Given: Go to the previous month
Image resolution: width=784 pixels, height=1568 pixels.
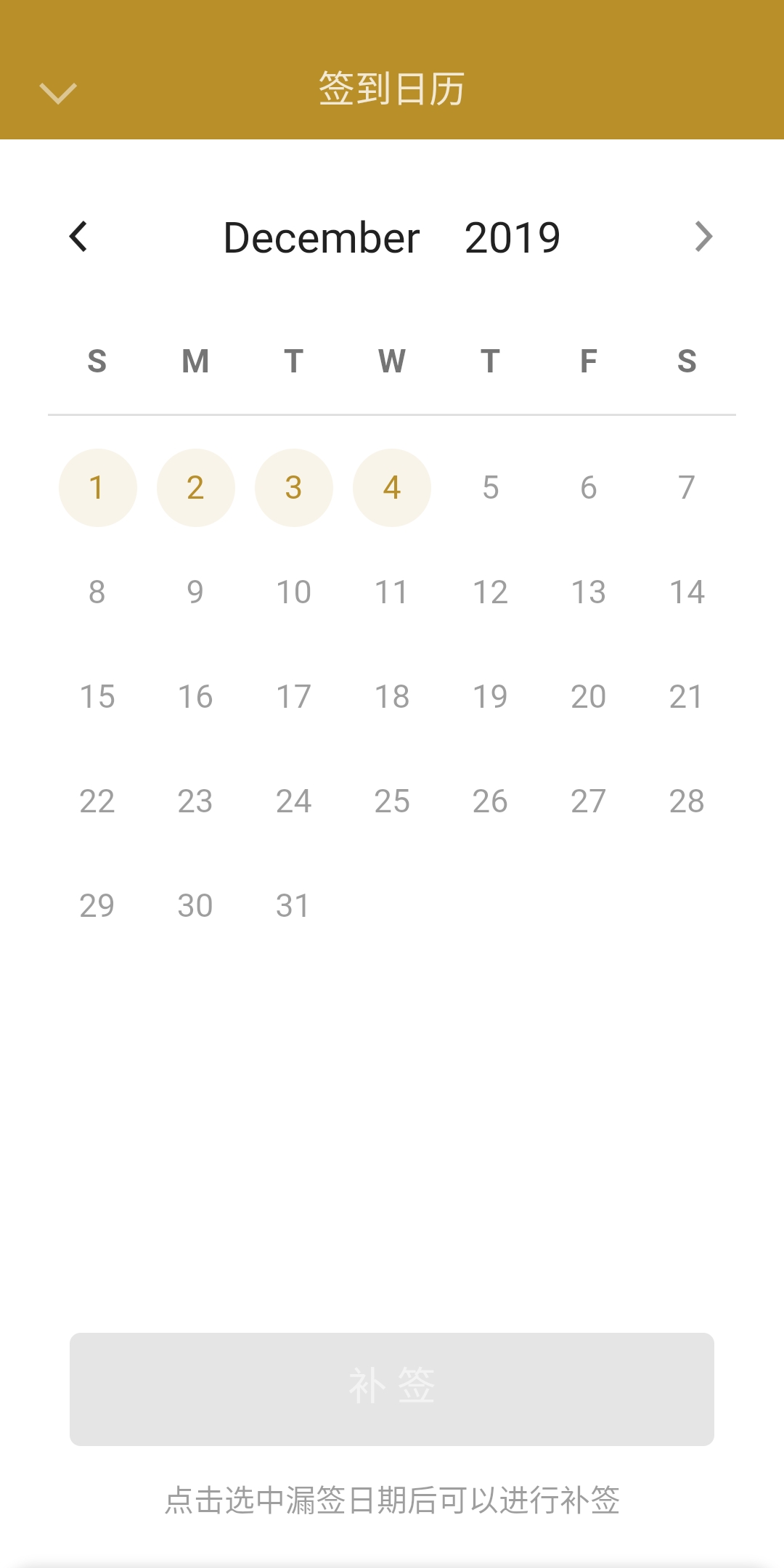Looking at the screenshot, I should tap(78, 237).
